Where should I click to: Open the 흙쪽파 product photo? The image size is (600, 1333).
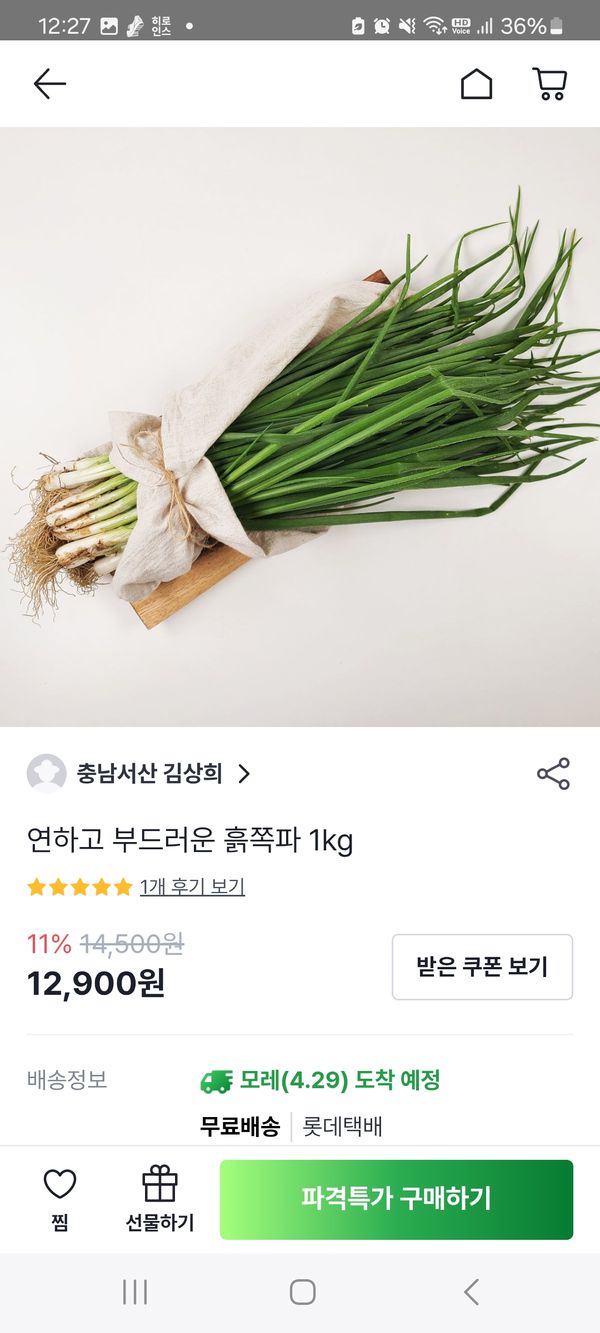click(300, 427)
